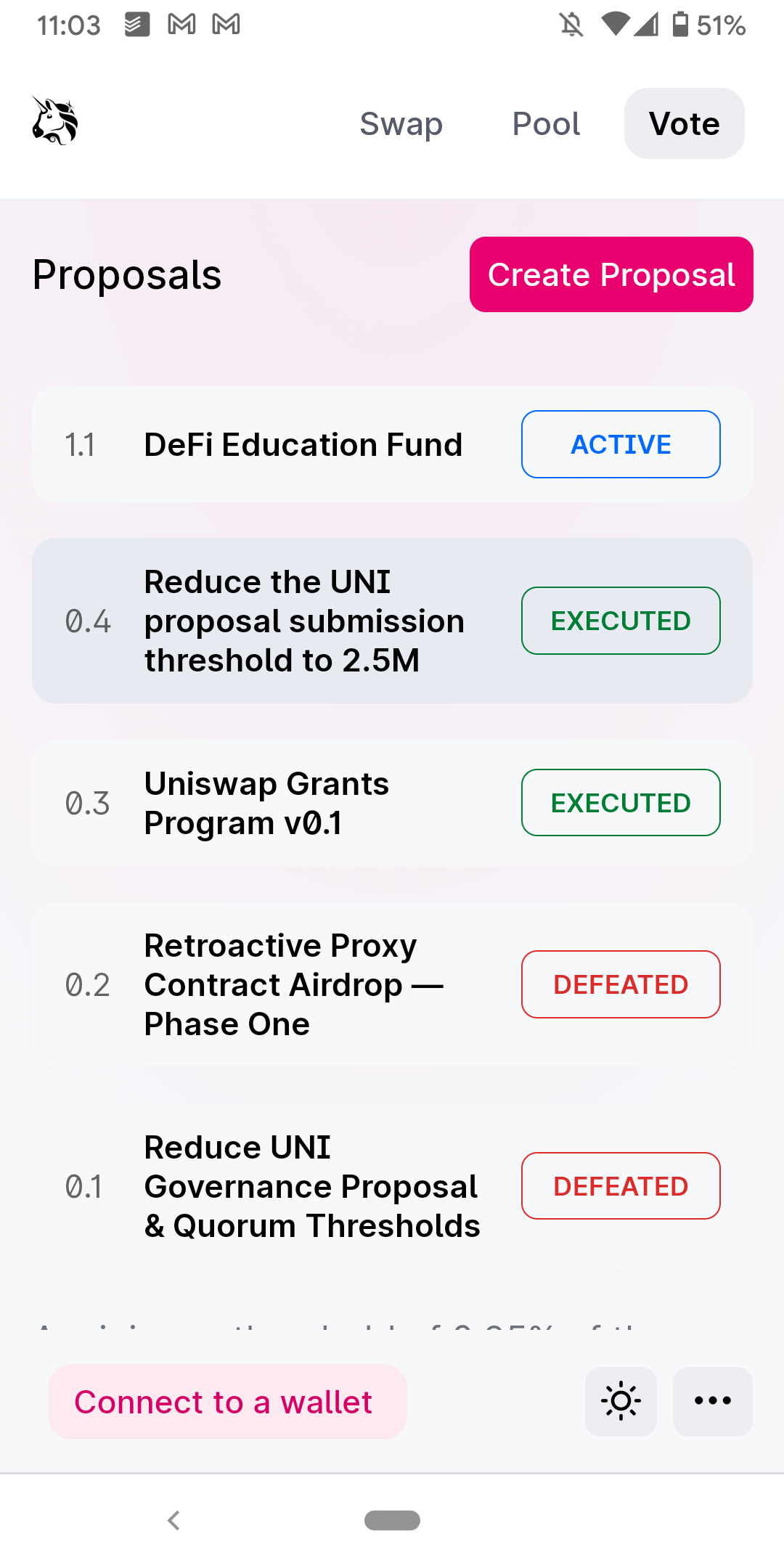This screenshot has width=784, height=1568.
Task: Click Connect to a wallet
Action: coord(226,1401)
